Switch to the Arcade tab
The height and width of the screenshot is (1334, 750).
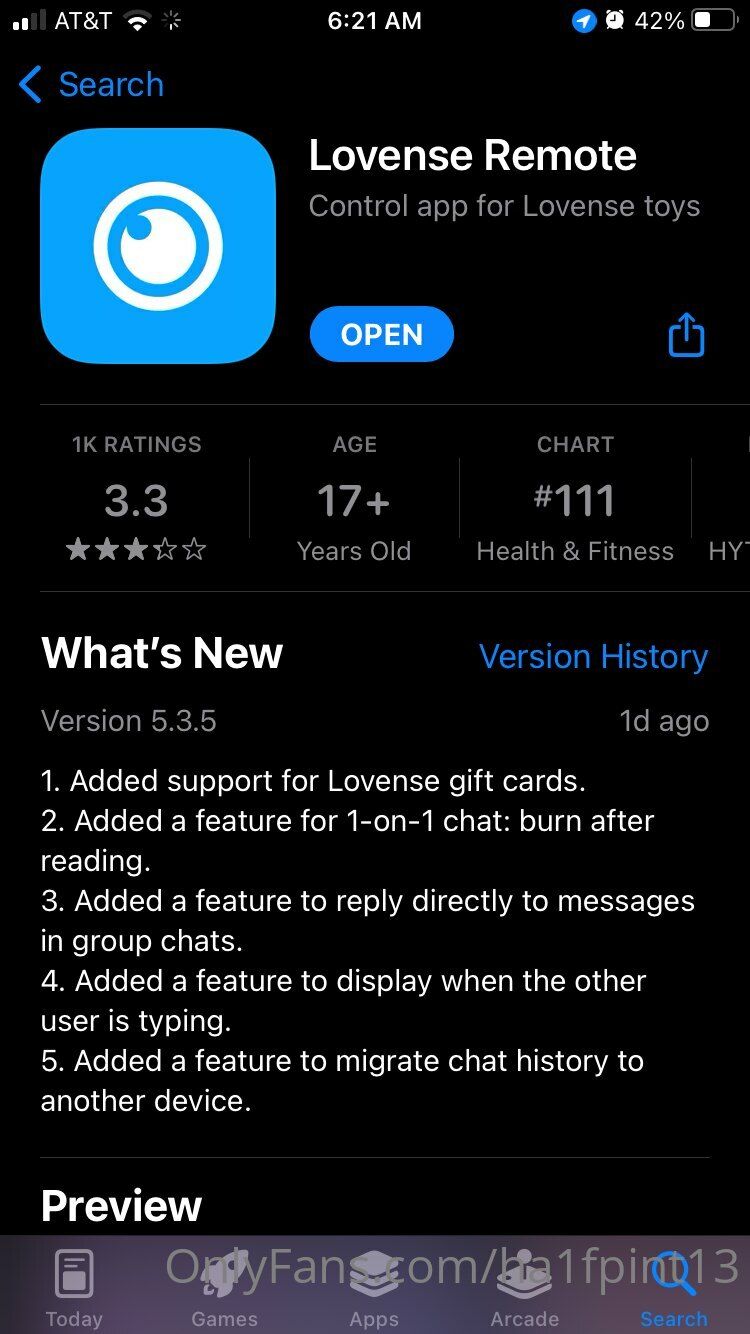coord(524,1286)
